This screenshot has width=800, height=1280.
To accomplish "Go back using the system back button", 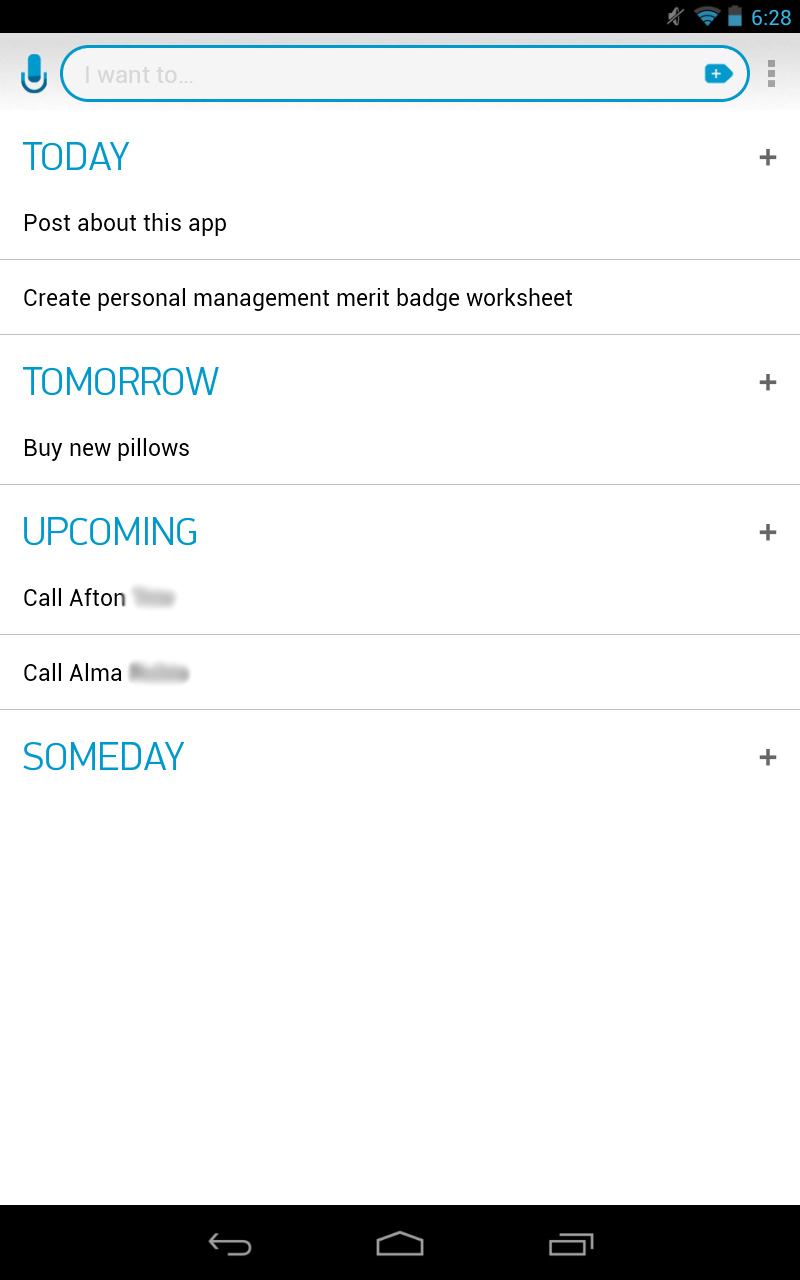I will [230, 1244].
